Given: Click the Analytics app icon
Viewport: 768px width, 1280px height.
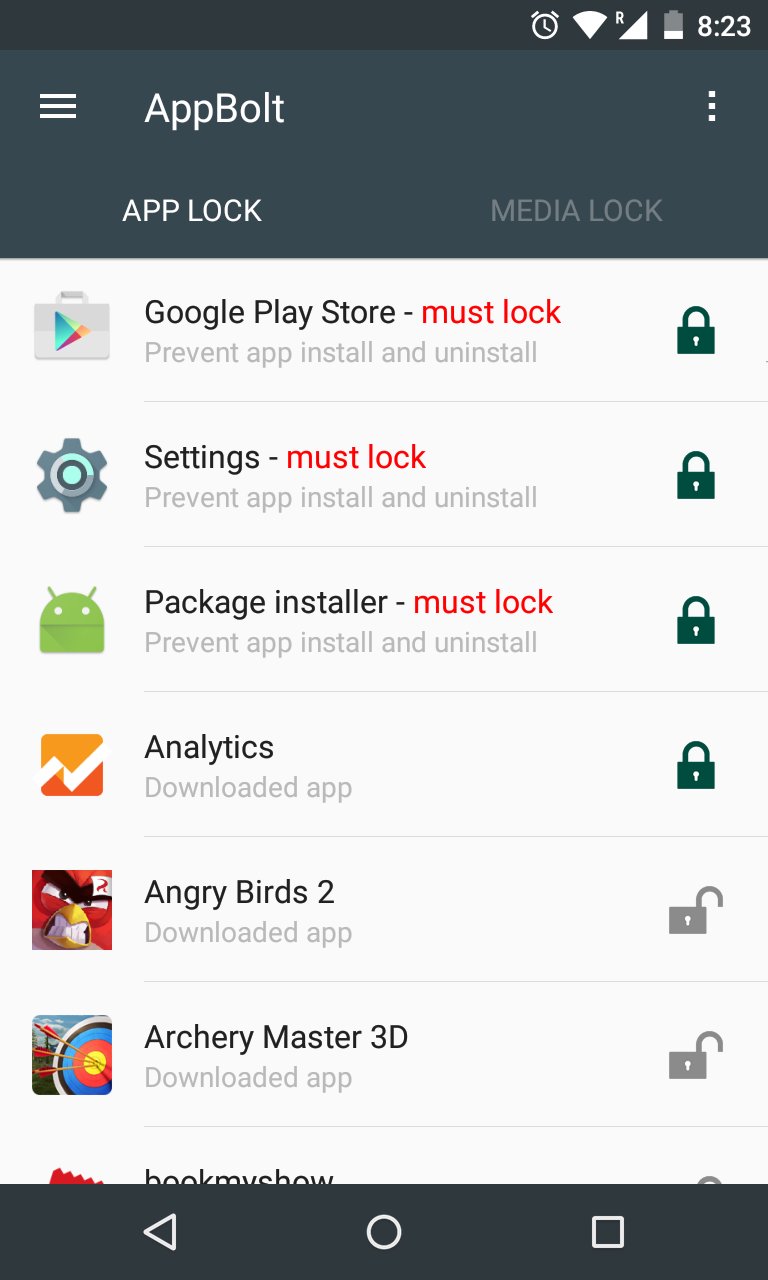Looking at the screenshot, I should [x=72, y=765].
